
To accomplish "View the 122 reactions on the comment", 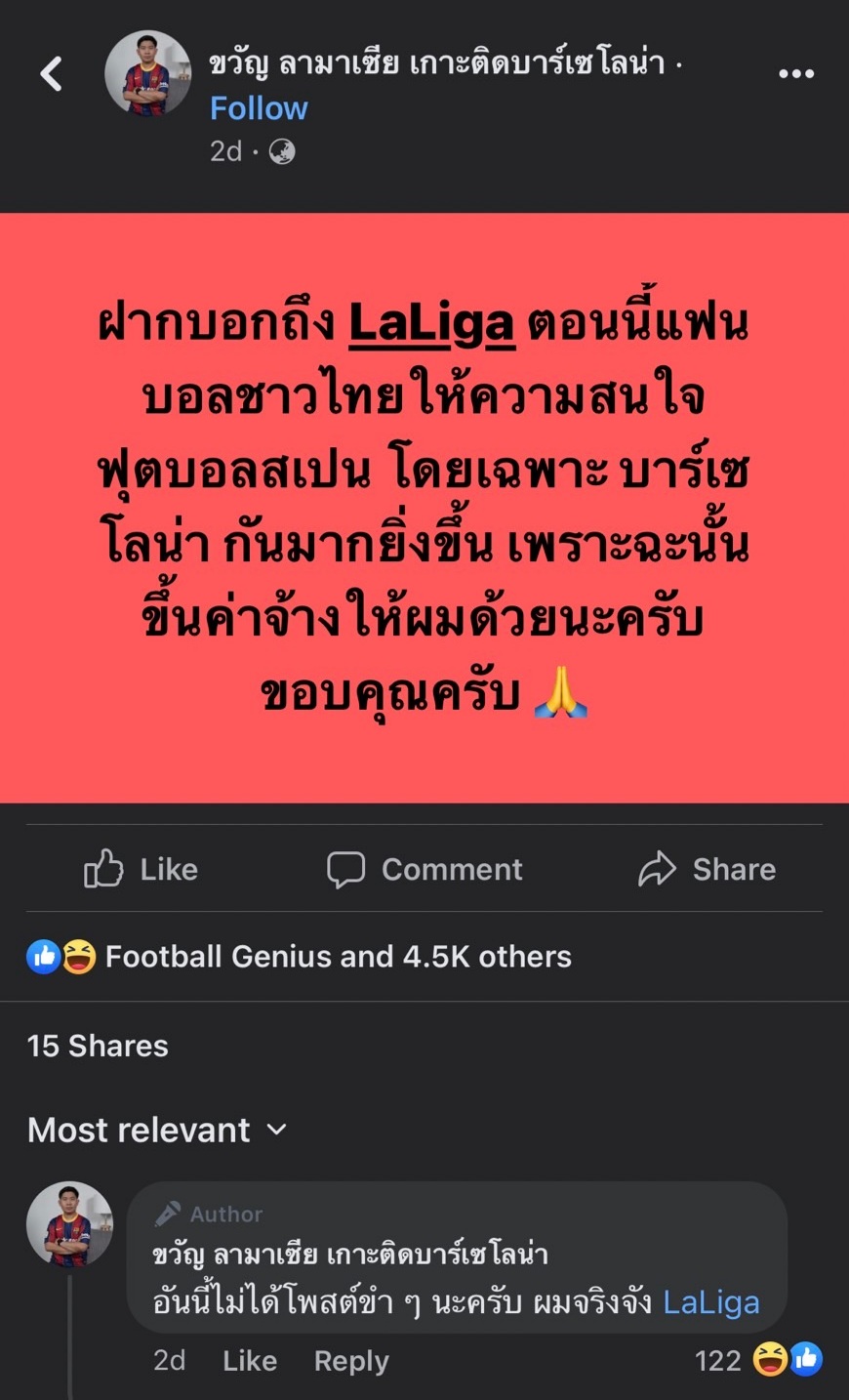I will [x=756, y=1360].
